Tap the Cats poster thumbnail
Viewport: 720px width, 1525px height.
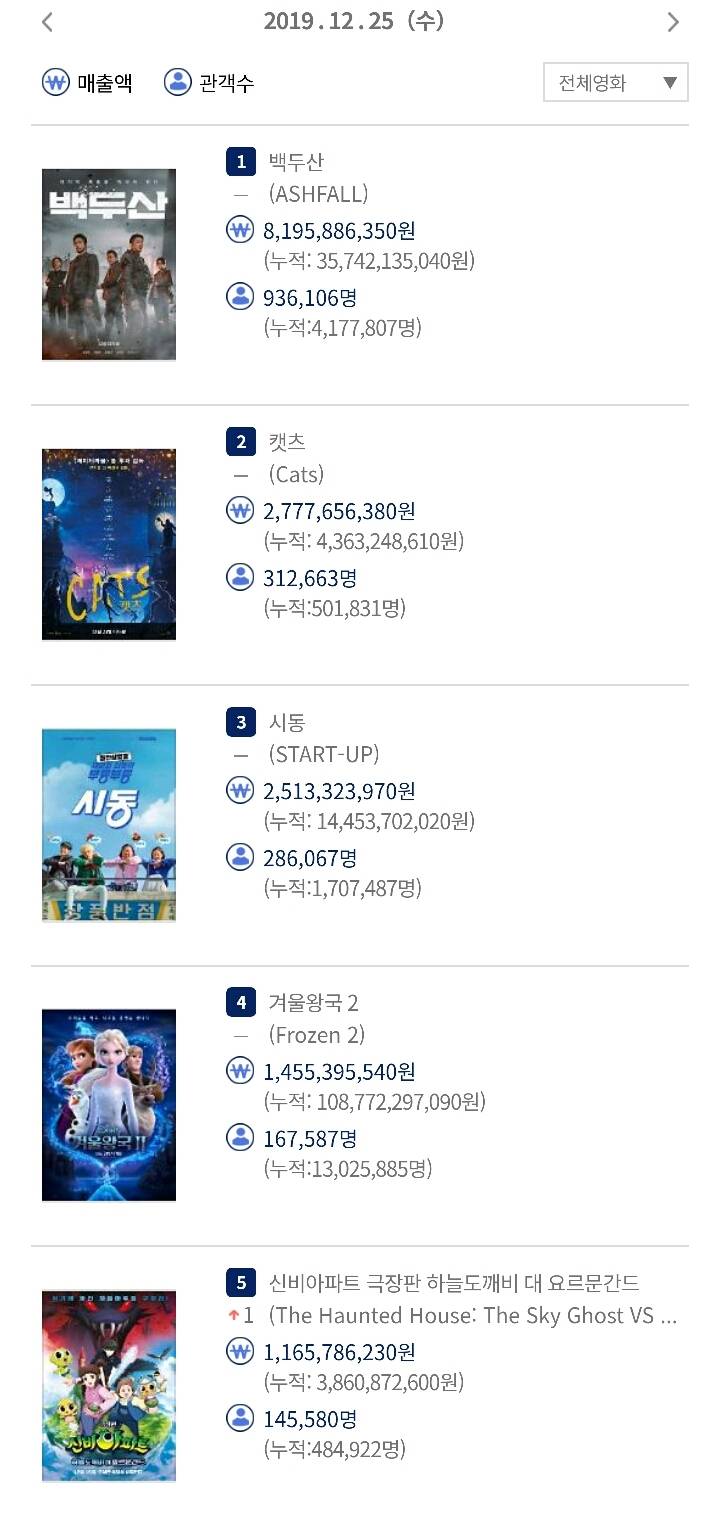click(x=109, y=544)
